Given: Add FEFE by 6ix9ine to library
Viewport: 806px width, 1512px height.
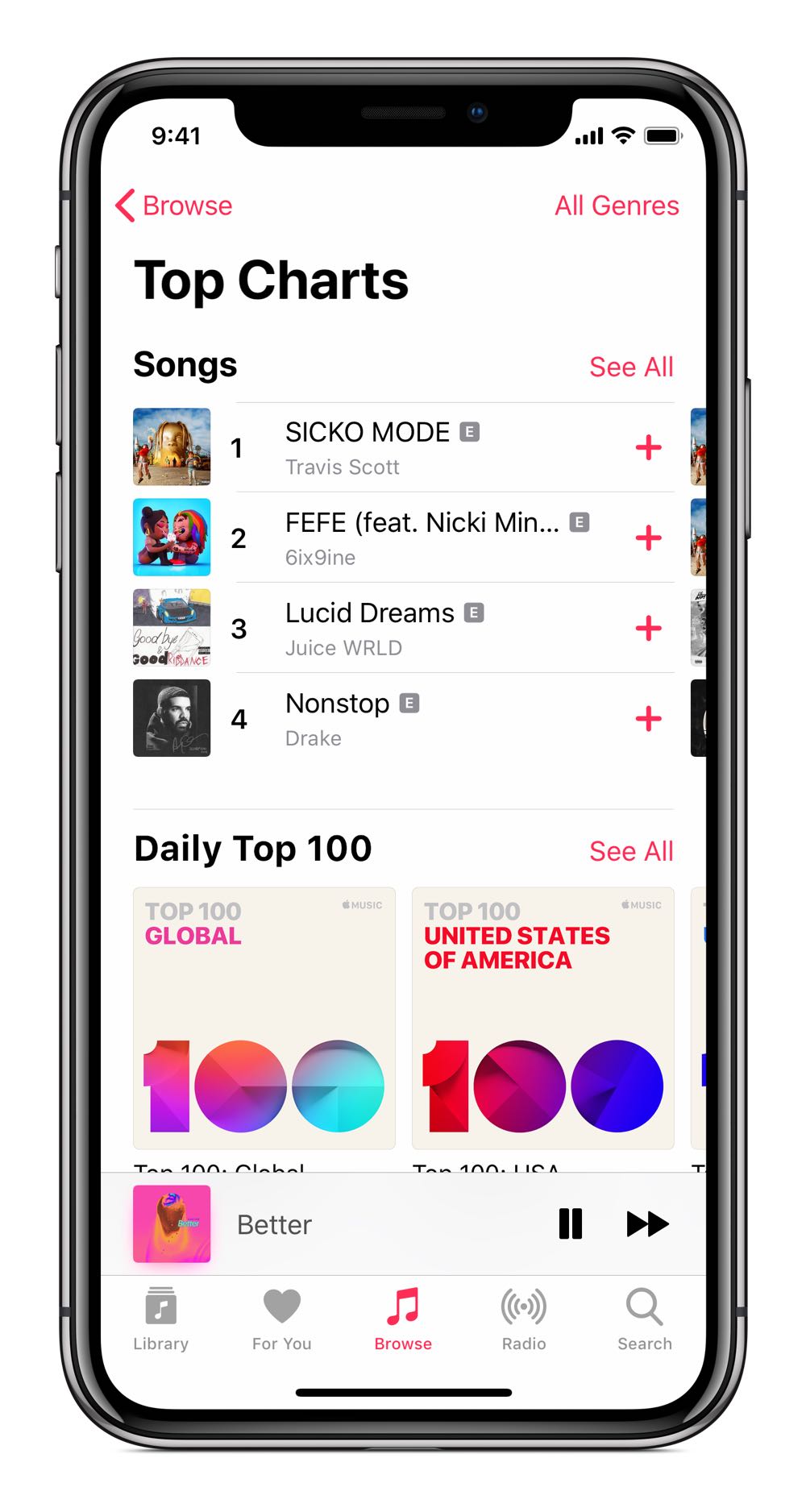Looking at the screenshot, I should coord(648,538).
